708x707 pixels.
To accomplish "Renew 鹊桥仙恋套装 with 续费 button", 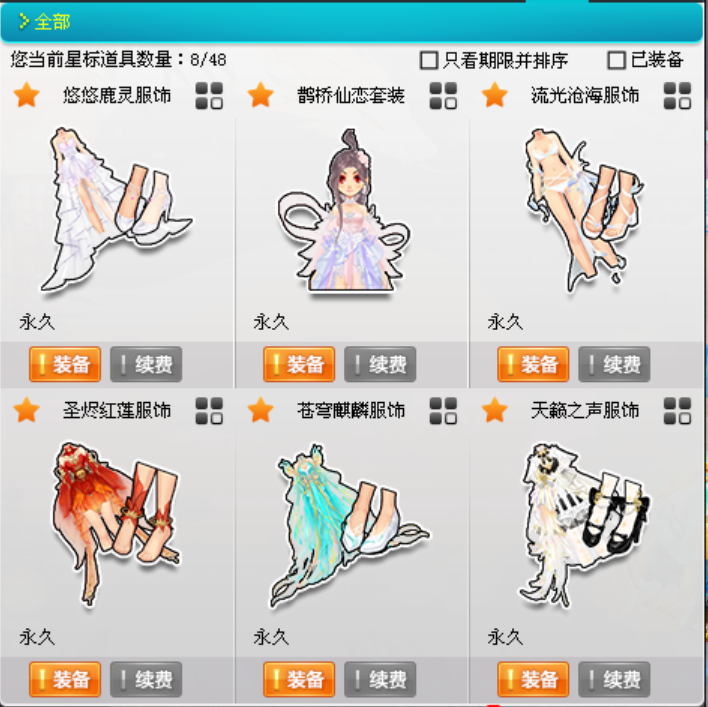I will pyautogui.click(x=380, y=365).
